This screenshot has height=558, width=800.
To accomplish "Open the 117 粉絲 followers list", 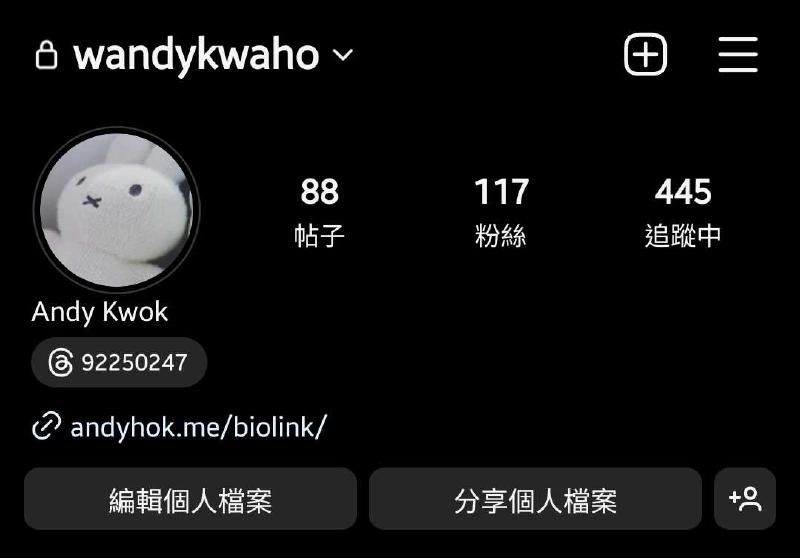I will tap(501, 211).
